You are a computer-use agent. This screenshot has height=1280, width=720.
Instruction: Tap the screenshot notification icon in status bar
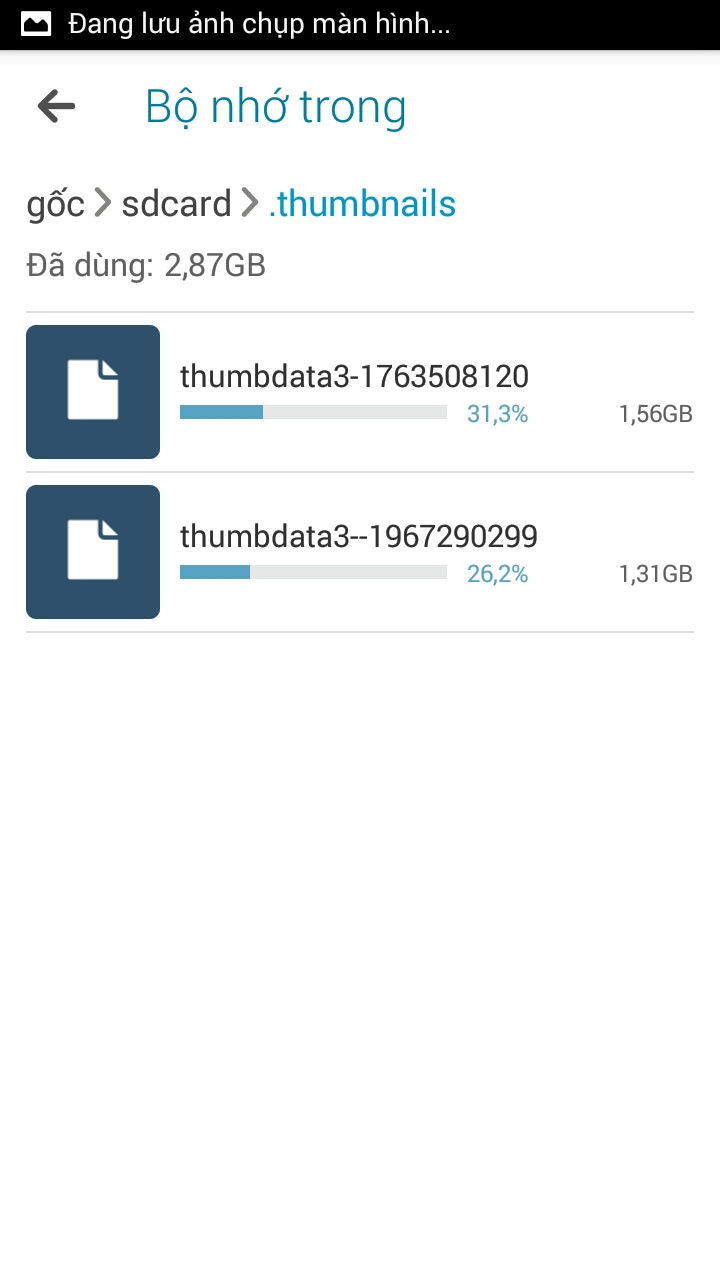click(35, 23)
